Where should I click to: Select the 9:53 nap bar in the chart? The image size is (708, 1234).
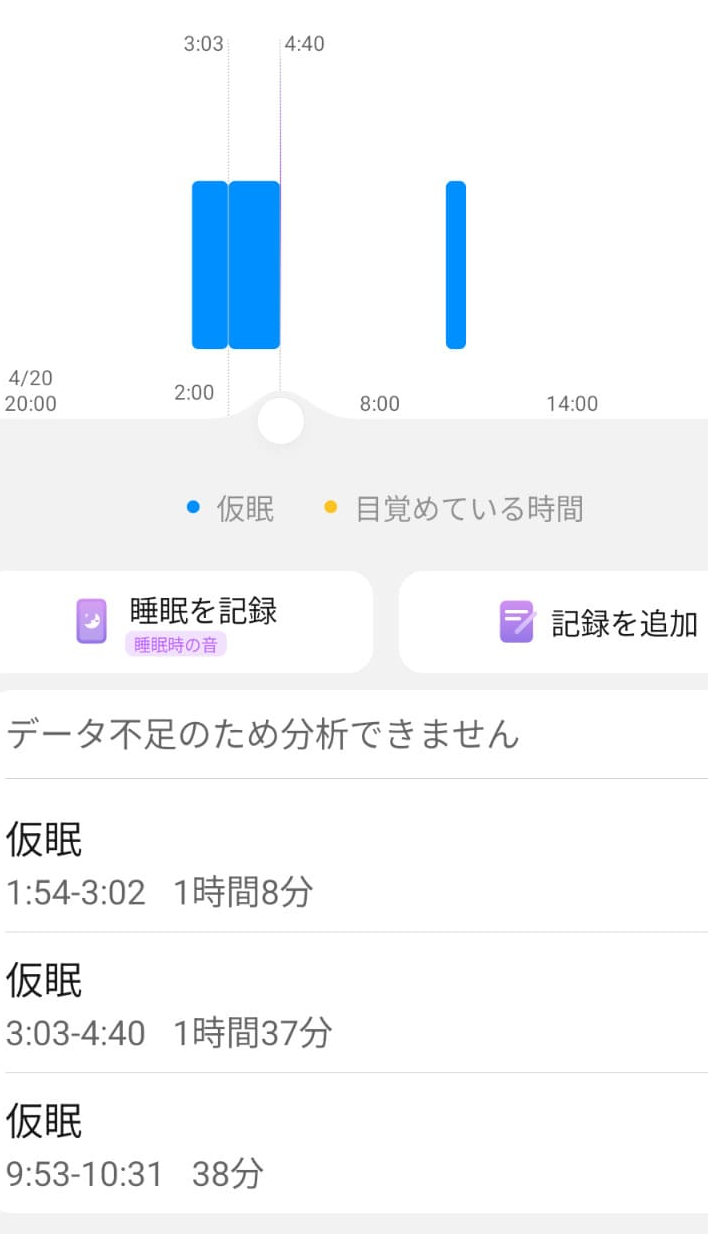click(x=456, y=265)
